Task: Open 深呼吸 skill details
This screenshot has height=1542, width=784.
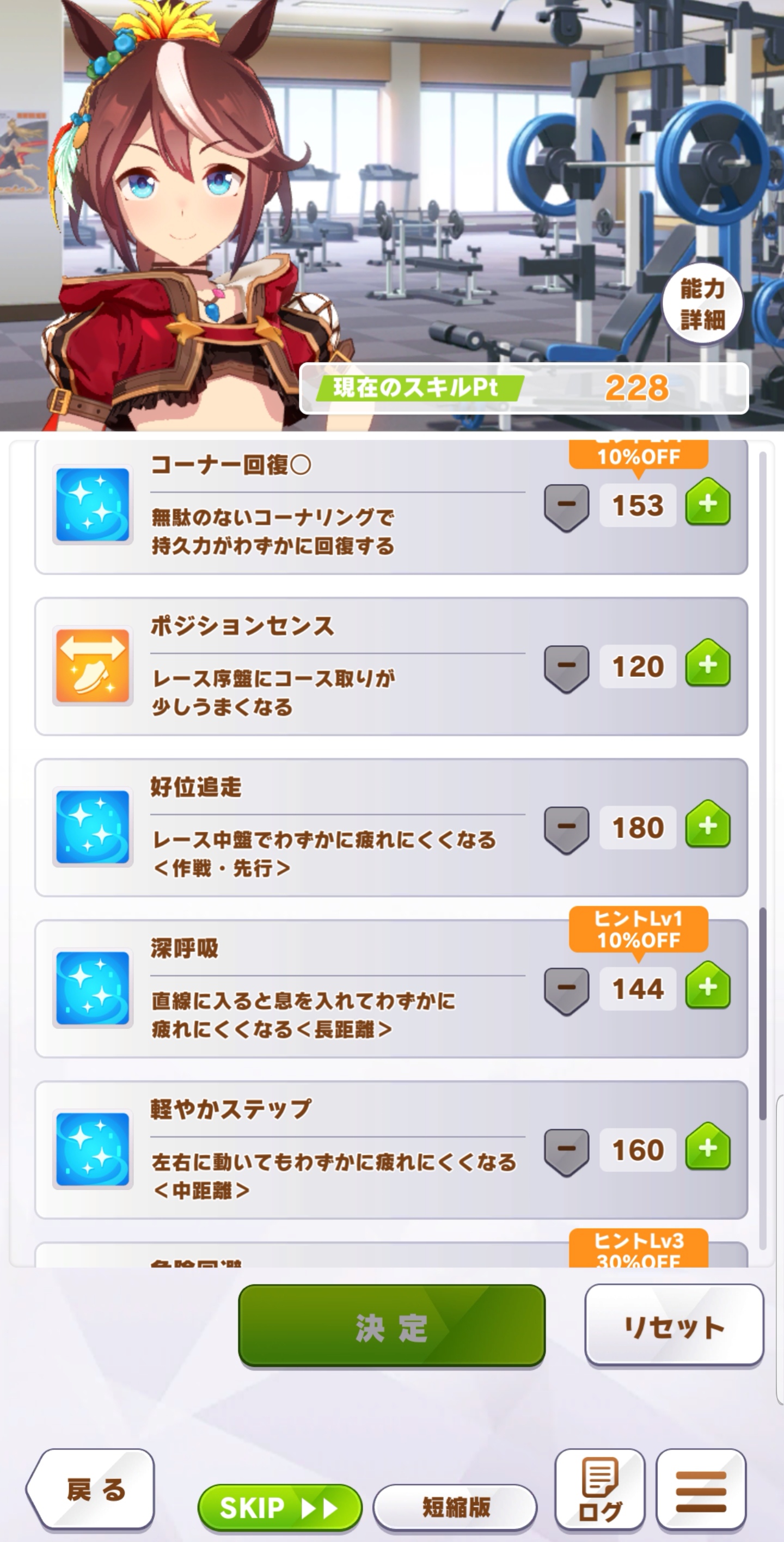Action: [x=91, y=989]
